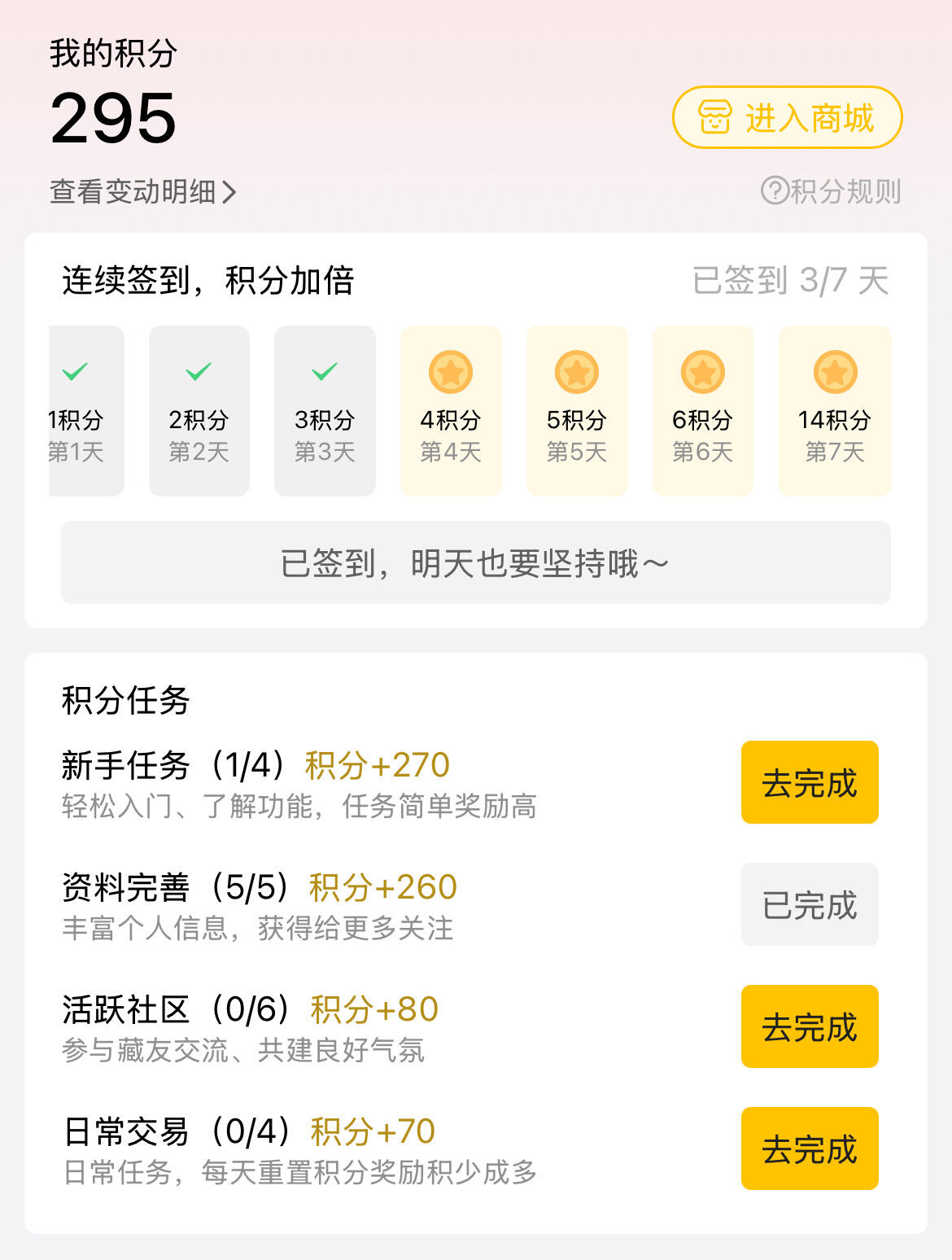
Task: Tap 已完成 next to 资料完善
Action: (x=810, y=904)
